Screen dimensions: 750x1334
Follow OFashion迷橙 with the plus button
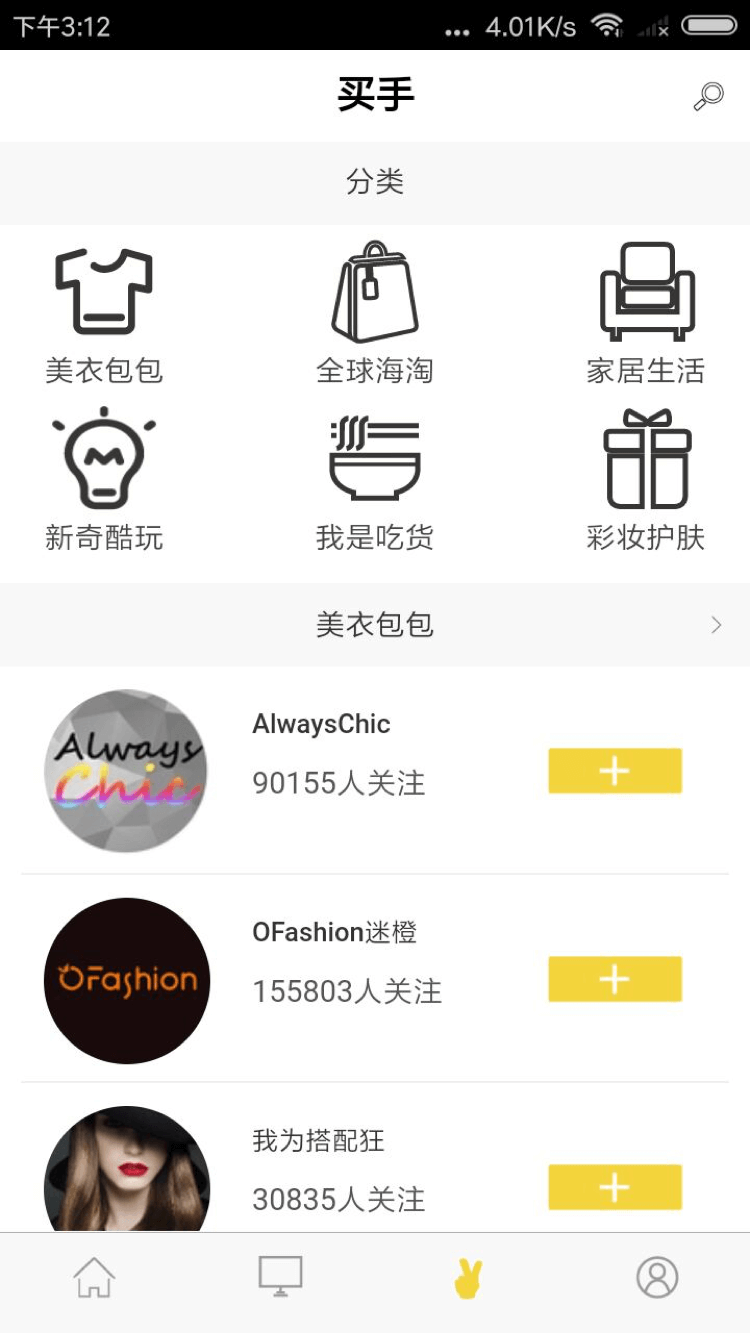tap(613, 979)
